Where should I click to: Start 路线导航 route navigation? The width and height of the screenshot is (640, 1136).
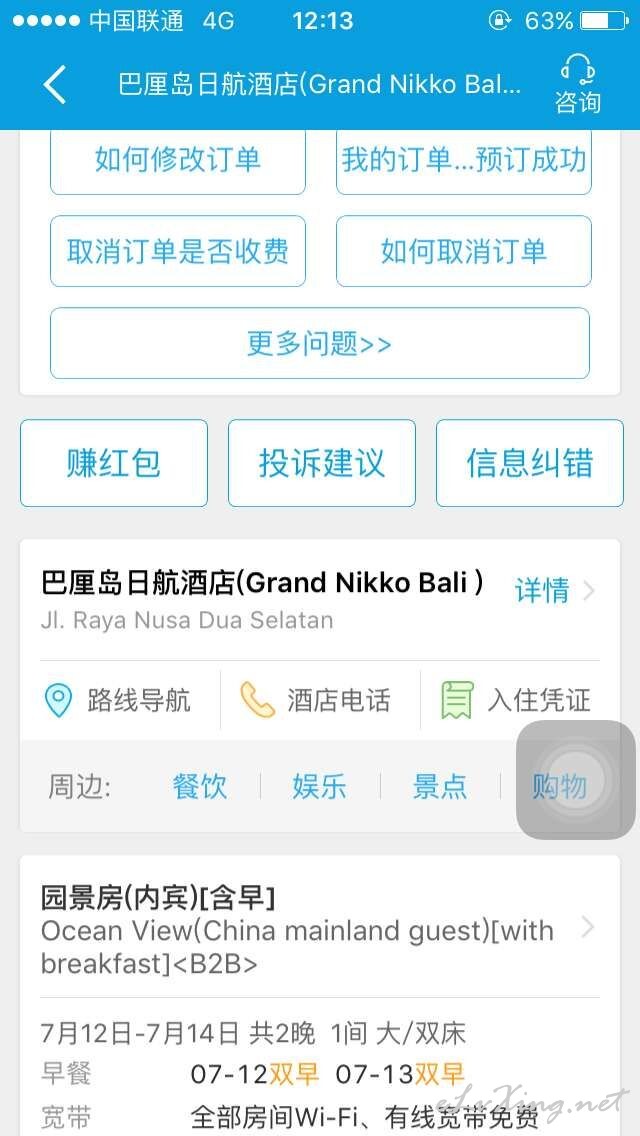[118, 701]
